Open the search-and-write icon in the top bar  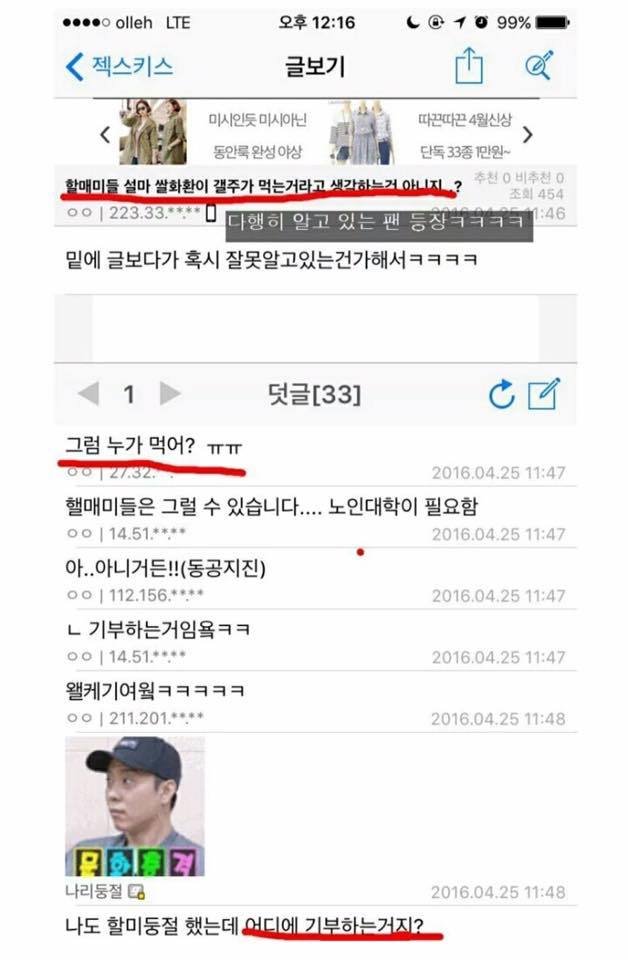point(539,67)
